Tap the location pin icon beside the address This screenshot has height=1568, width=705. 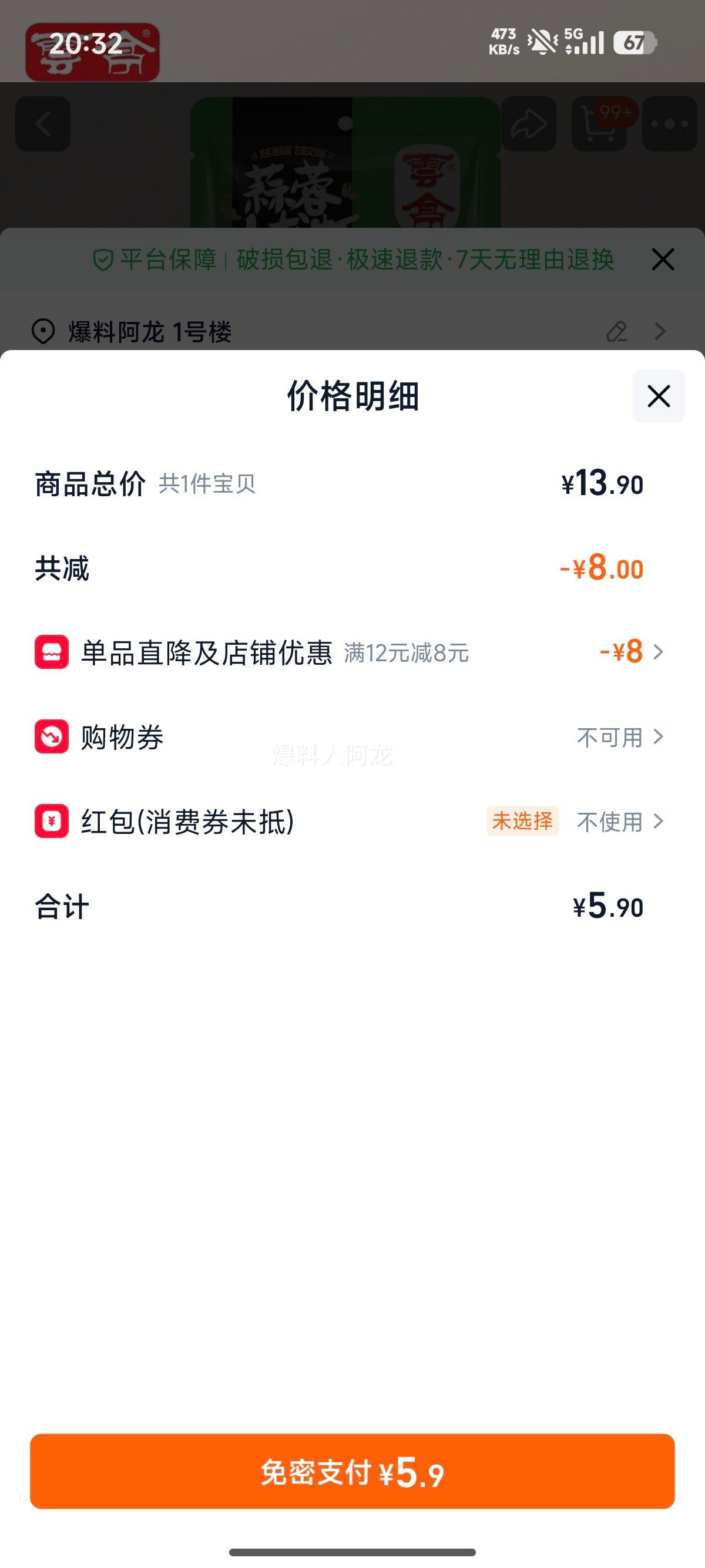[41, 331]
